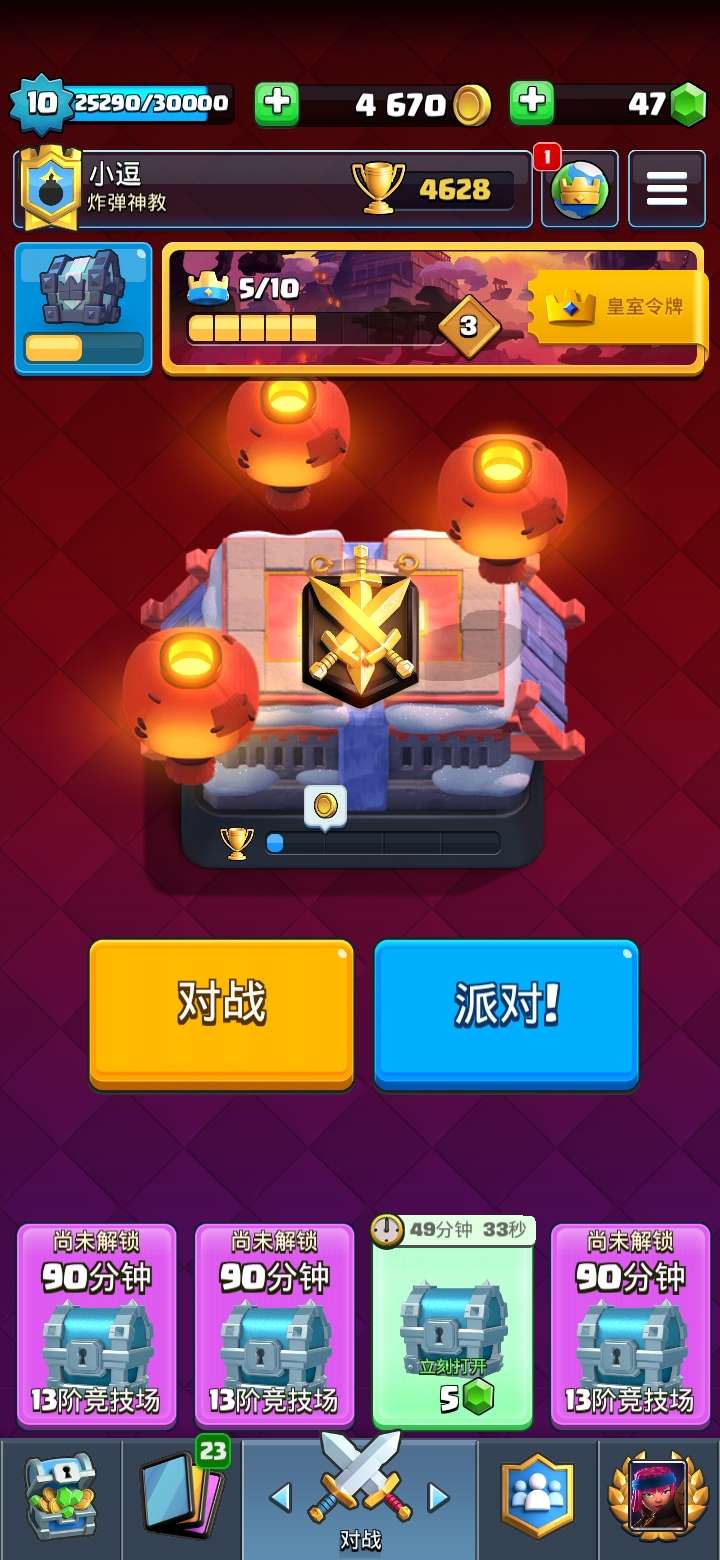Tap the plus button to add gems
Screen dimensions: 720x1560
click(x=532, y=104)
